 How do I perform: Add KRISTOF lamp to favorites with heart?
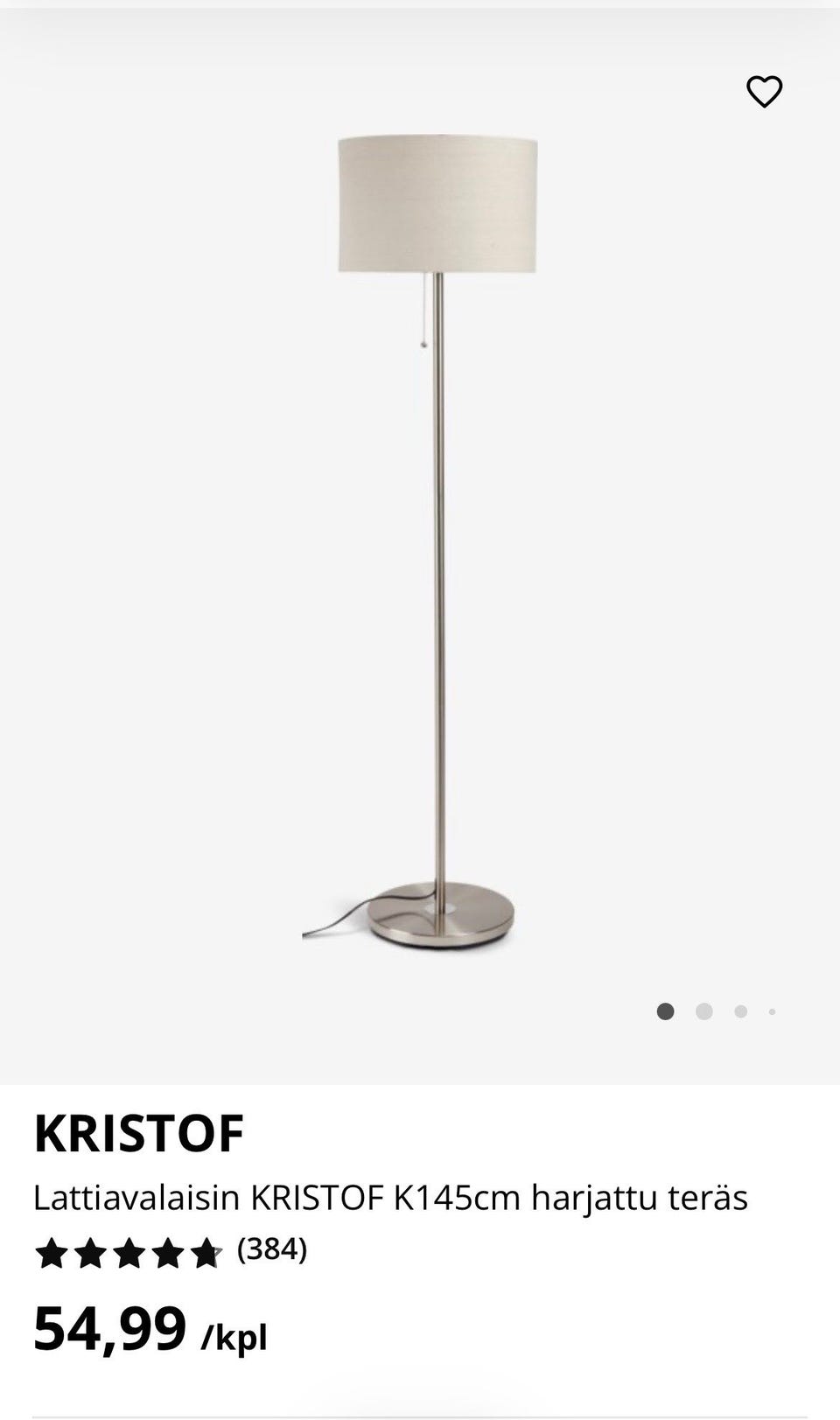(764, 91)
